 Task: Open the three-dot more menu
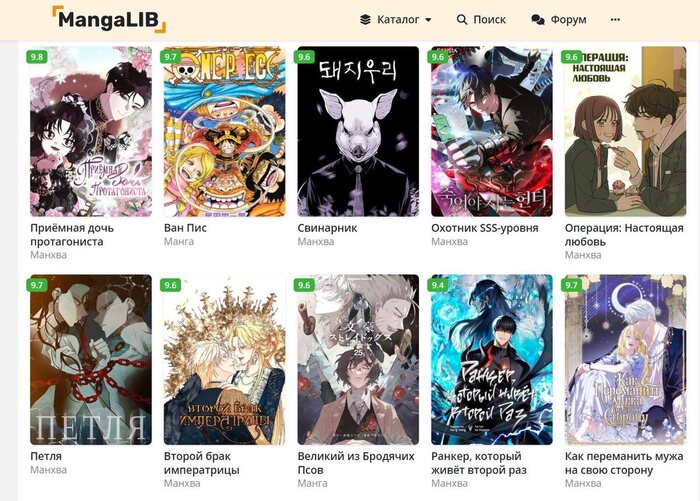[x=615, y=19]
